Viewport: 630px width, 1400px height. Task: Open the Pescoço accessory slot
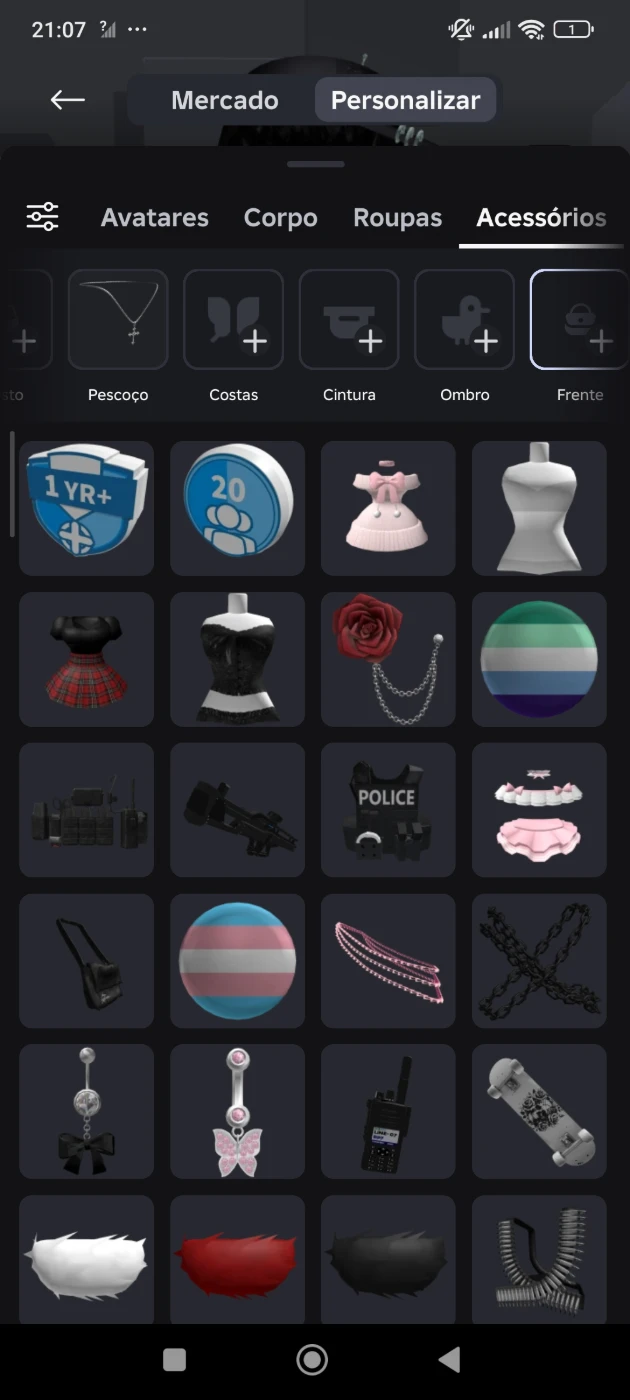click(x=118, y=320)
